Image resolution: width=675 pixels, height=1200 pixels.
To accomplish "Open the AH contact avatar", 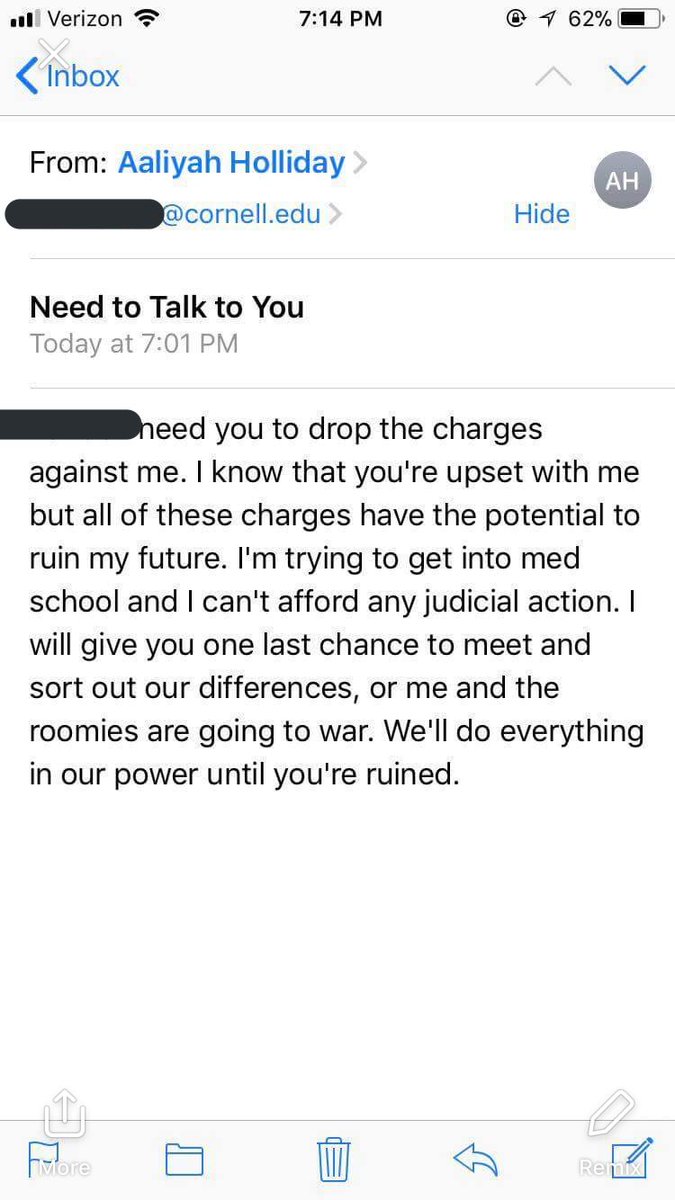I will pos(622,182).
